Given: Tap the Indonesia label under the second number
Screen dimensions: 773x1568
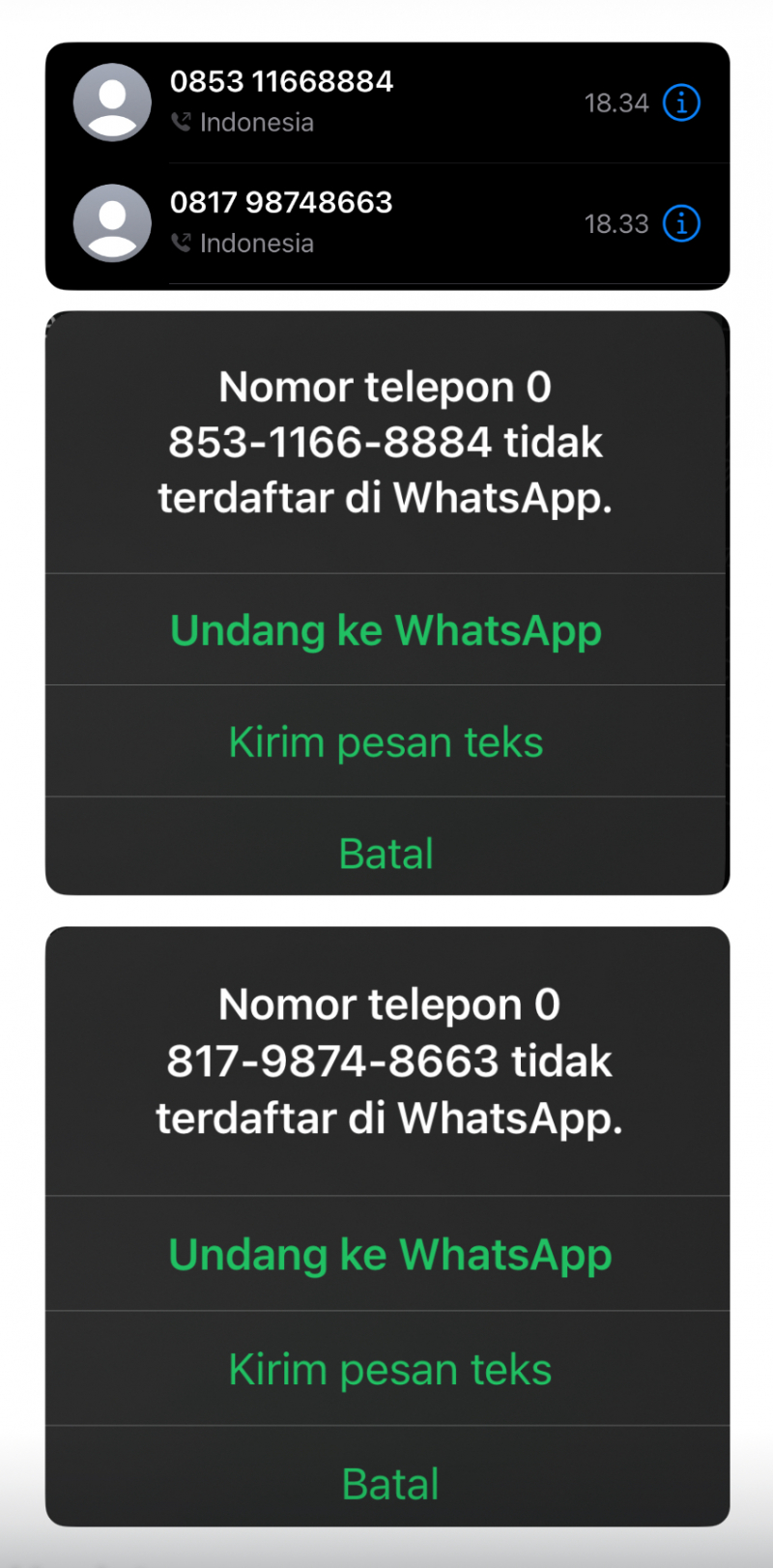Looking at the screenshot, I should point(255,243).
